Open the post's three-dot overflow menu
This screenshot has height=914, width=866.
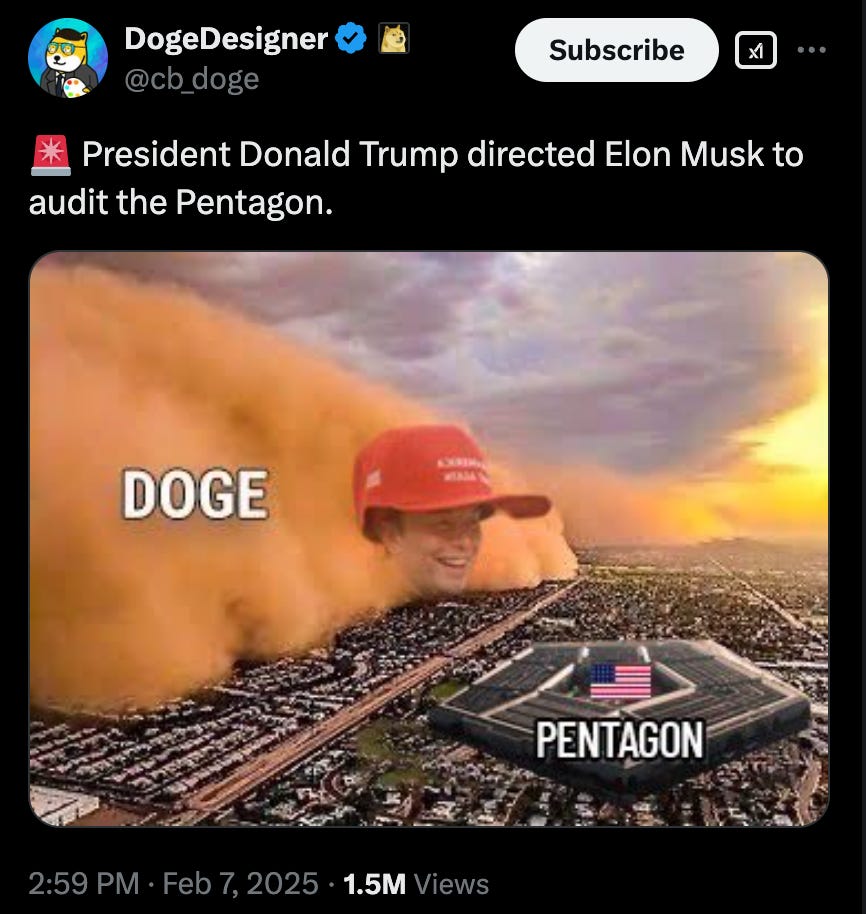[x=812, y=50]
